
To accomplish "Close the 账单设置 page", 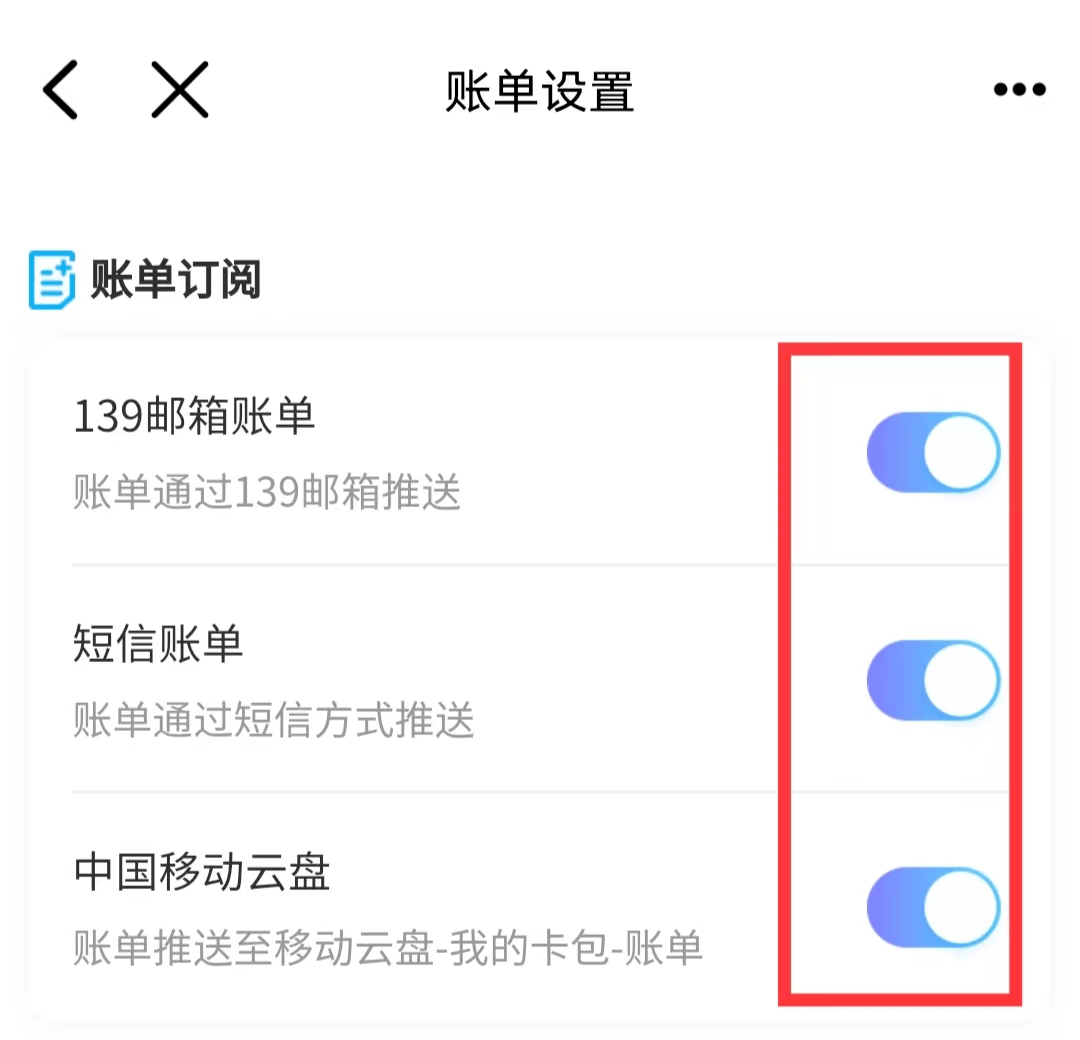I will click(x=180, y=90).
